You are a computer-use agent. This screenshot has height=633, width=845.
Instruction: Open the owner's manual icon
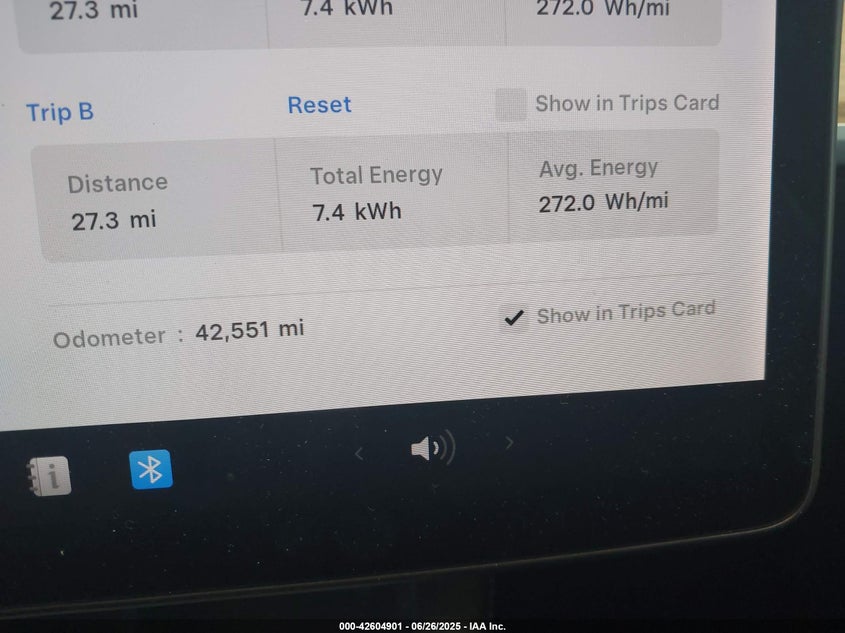click(x=49, y=476)
